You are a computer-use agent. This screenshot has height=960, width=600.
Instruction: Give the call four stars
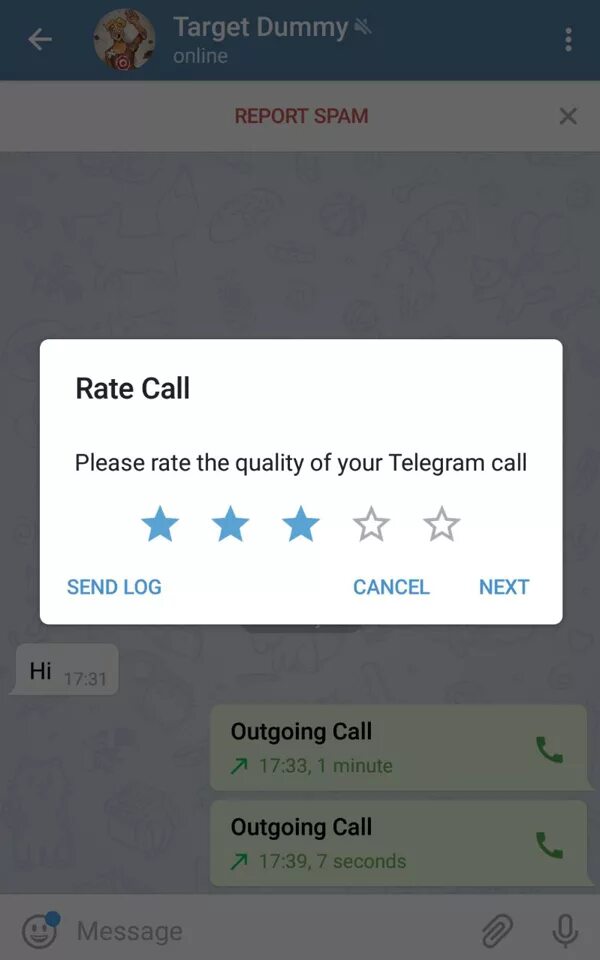tap(371, 524)
